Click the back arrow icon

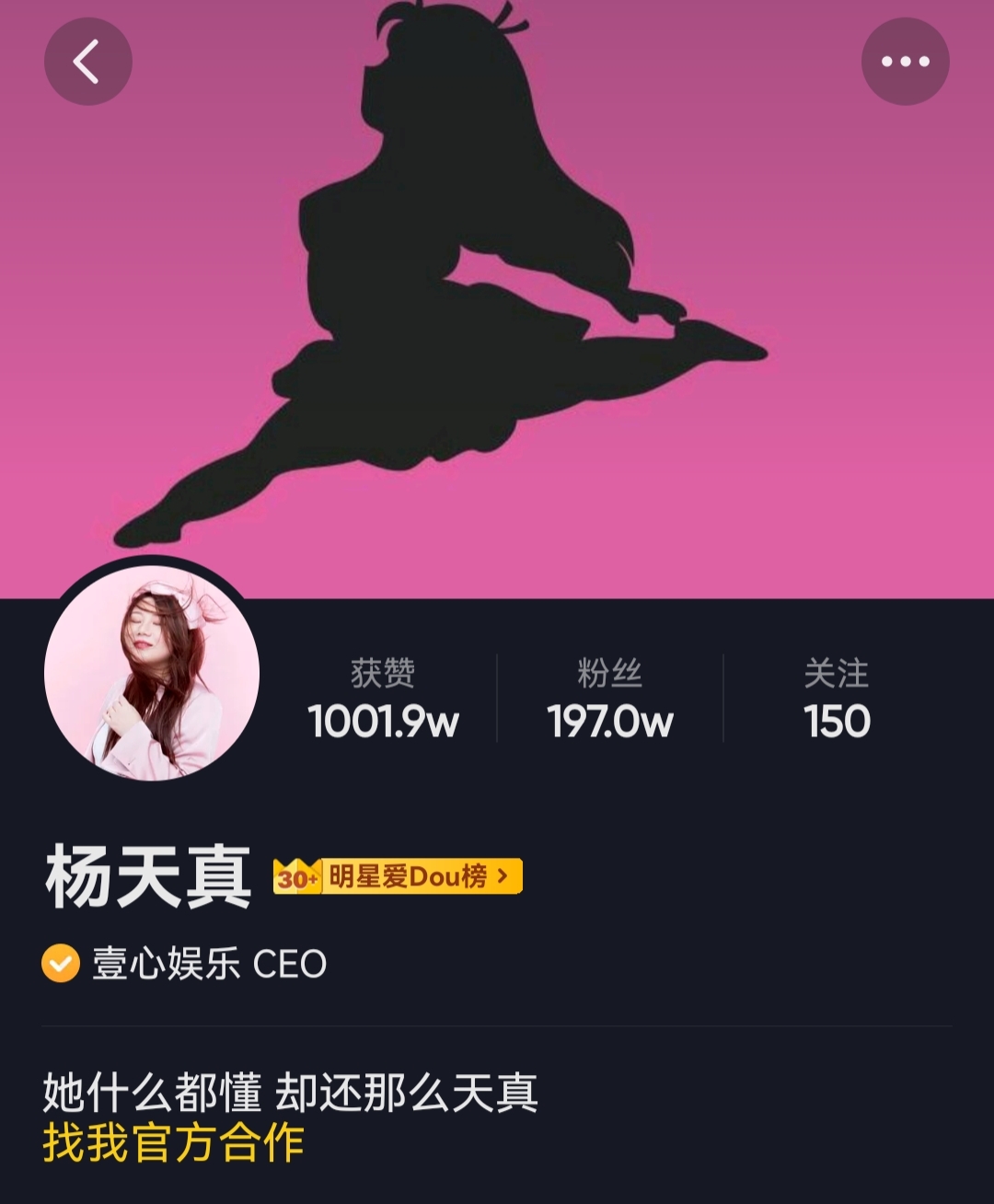tap(88, 61)
